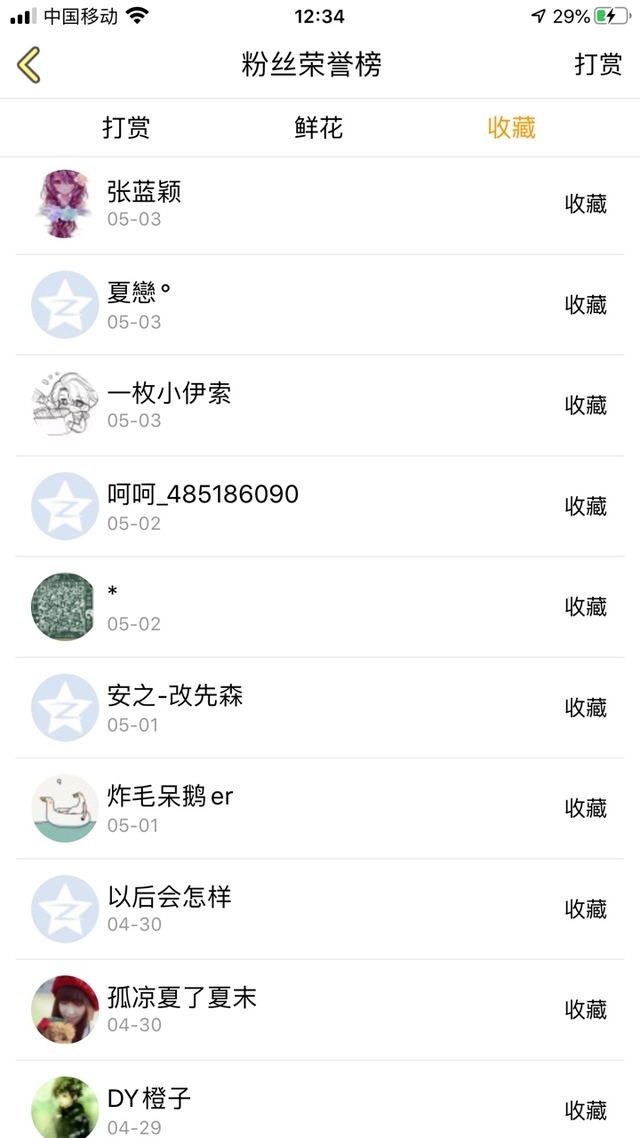Screen dimensions: 640x1138
Task: View 一枚小伊索's entry
Action: (320, 405)
